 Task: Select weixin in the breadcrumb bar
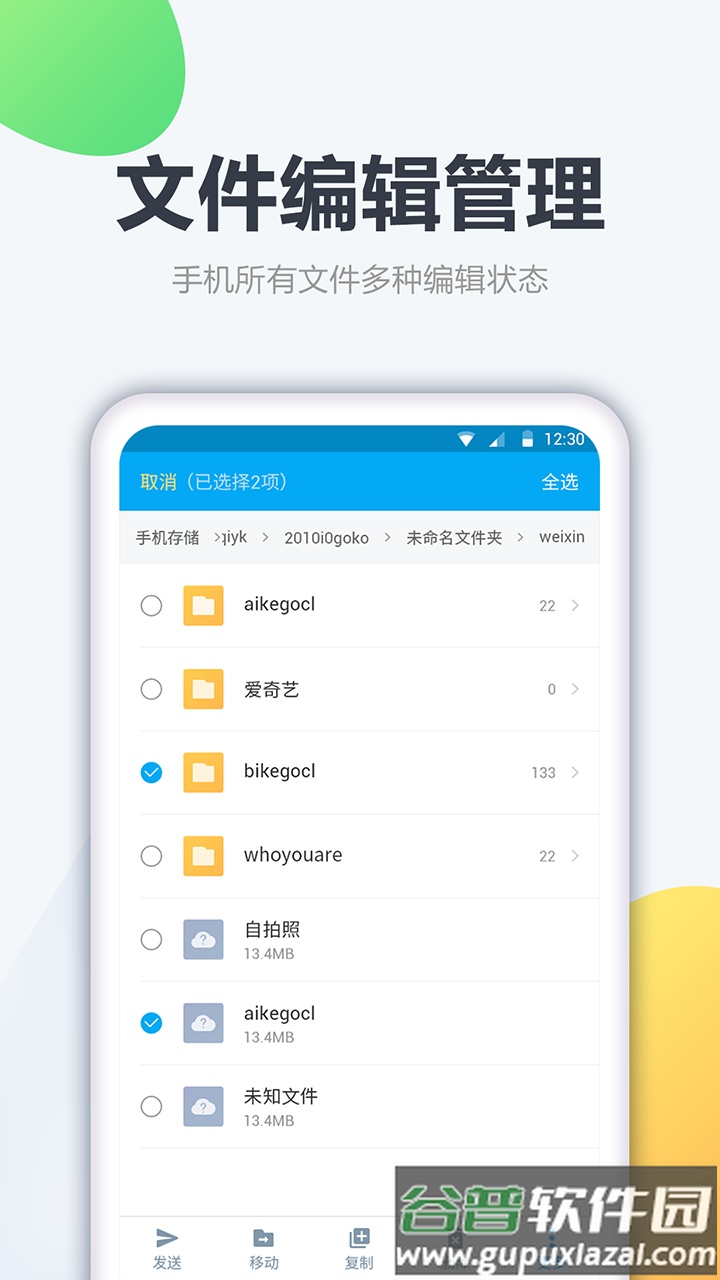coord(562,537)
